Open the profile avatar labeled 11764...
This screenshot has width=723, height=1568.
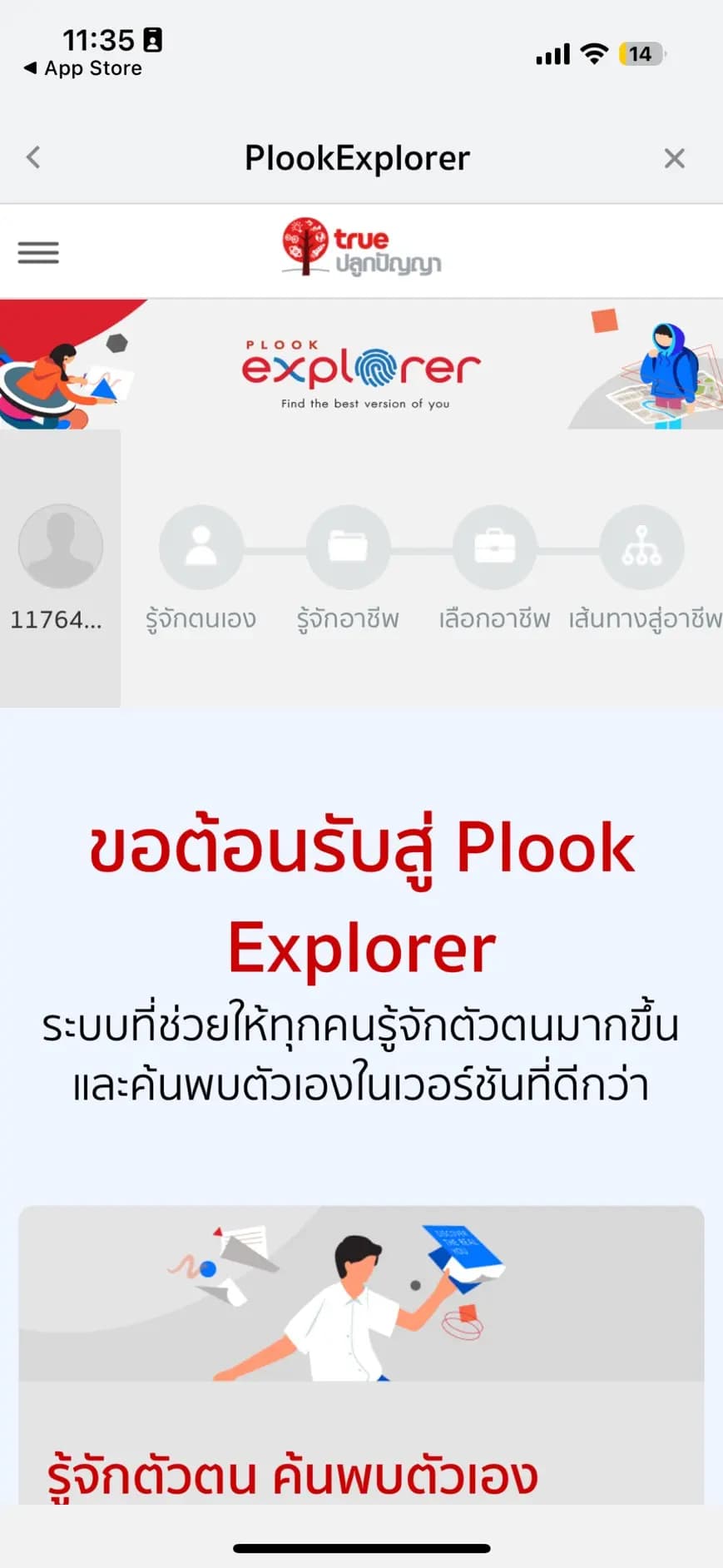click(x=60, y=547)
